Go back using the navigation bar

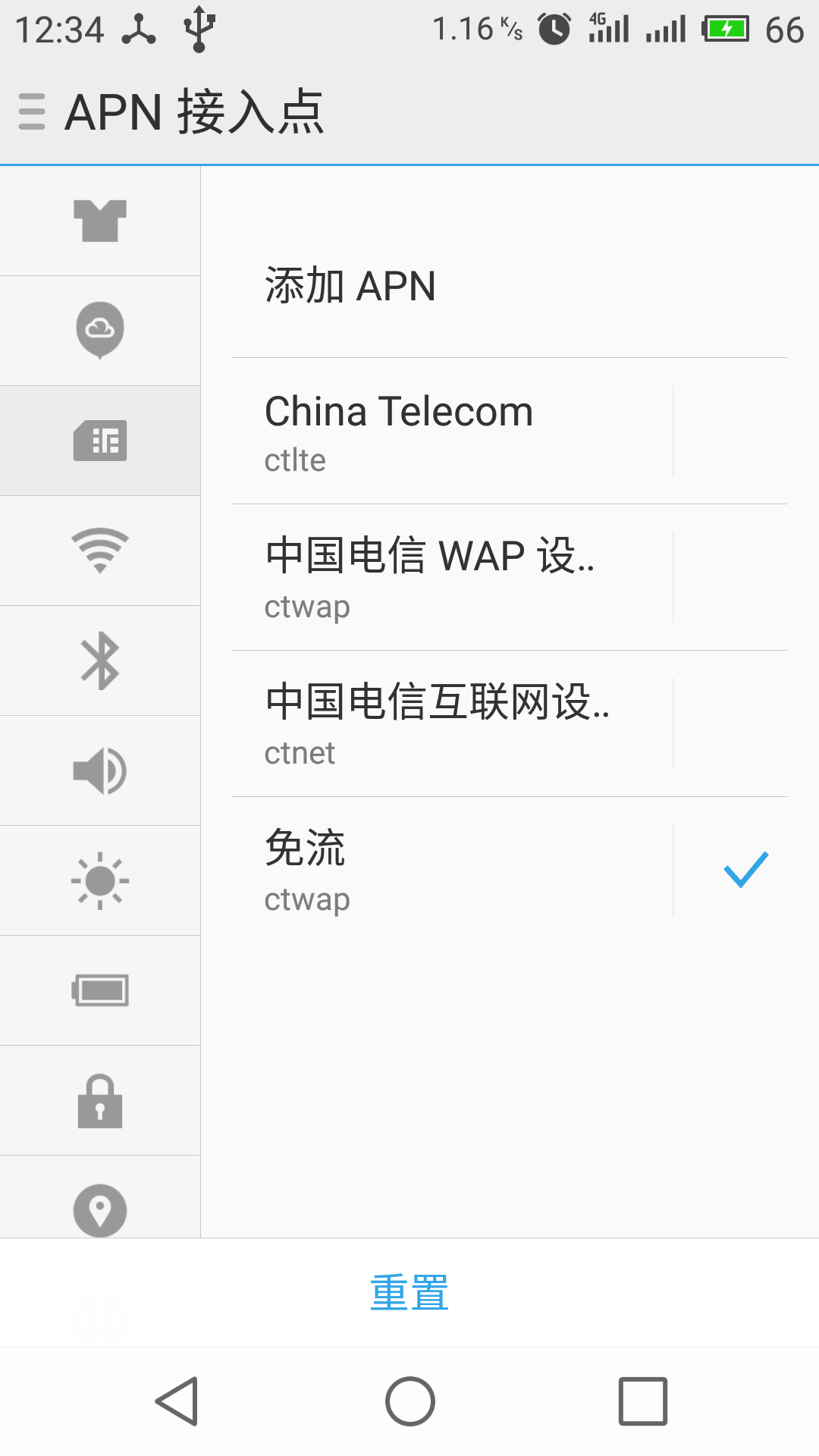click(177, 1401)
